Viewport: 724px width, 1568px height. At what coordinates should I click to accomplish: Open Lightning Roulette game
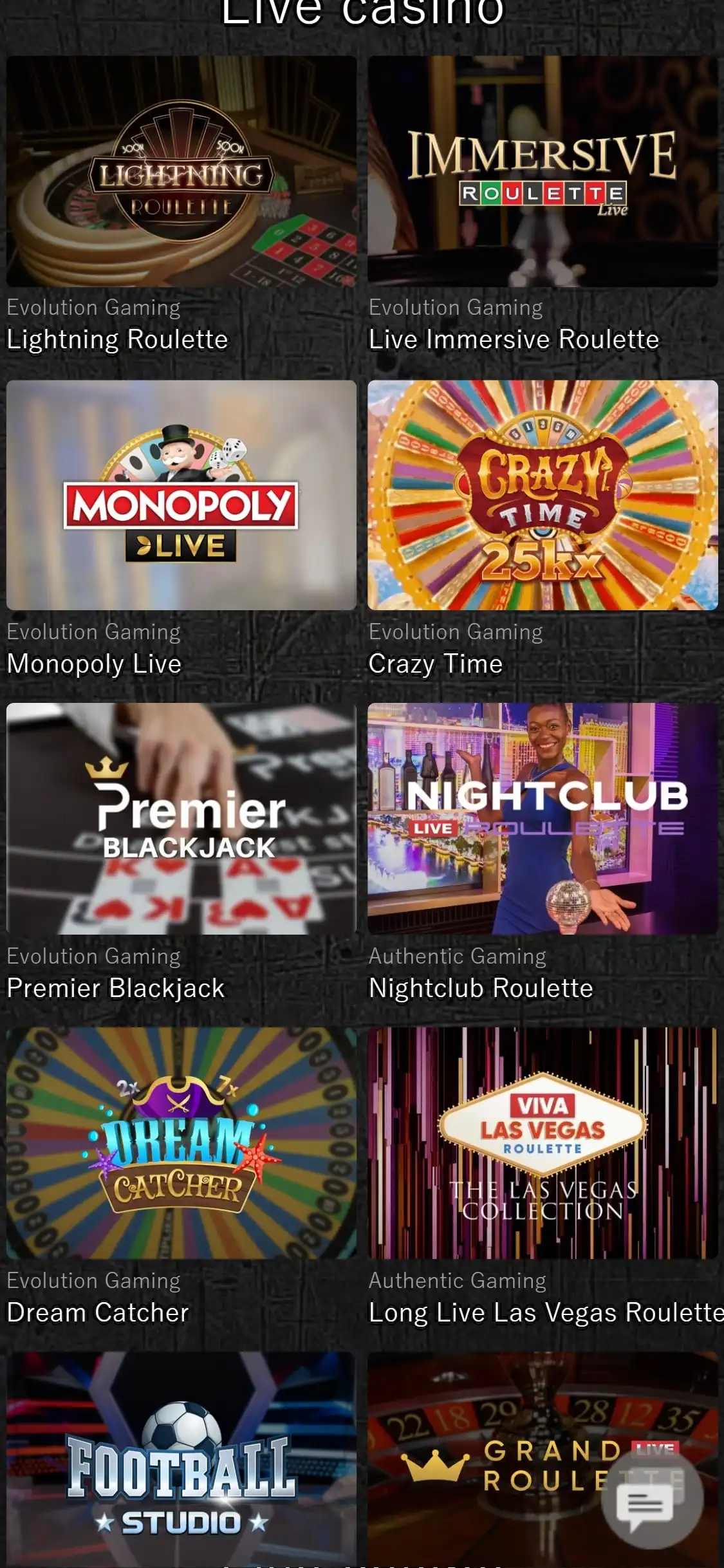click(x=181, y=171)
